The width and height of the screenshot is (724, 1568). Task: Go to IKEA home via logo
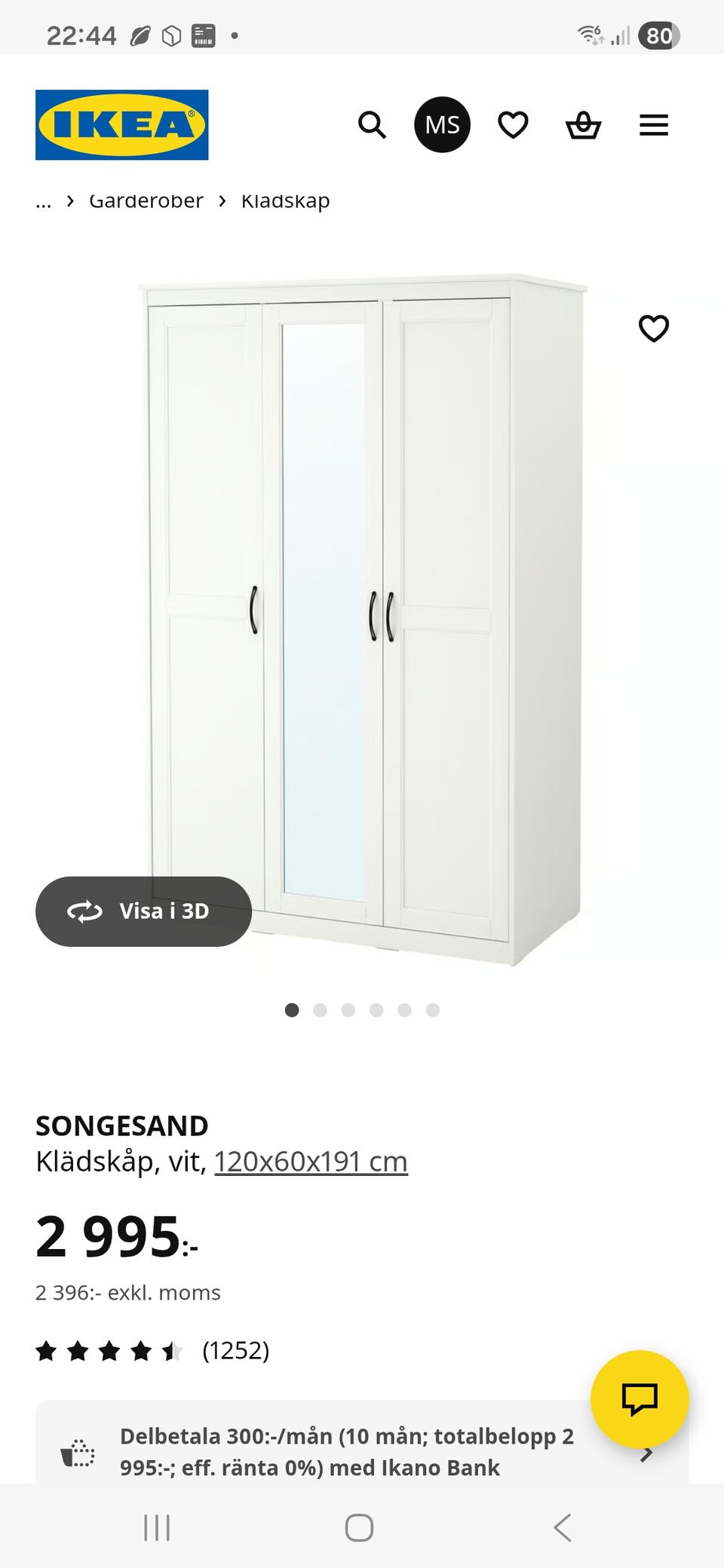[122, 125]
